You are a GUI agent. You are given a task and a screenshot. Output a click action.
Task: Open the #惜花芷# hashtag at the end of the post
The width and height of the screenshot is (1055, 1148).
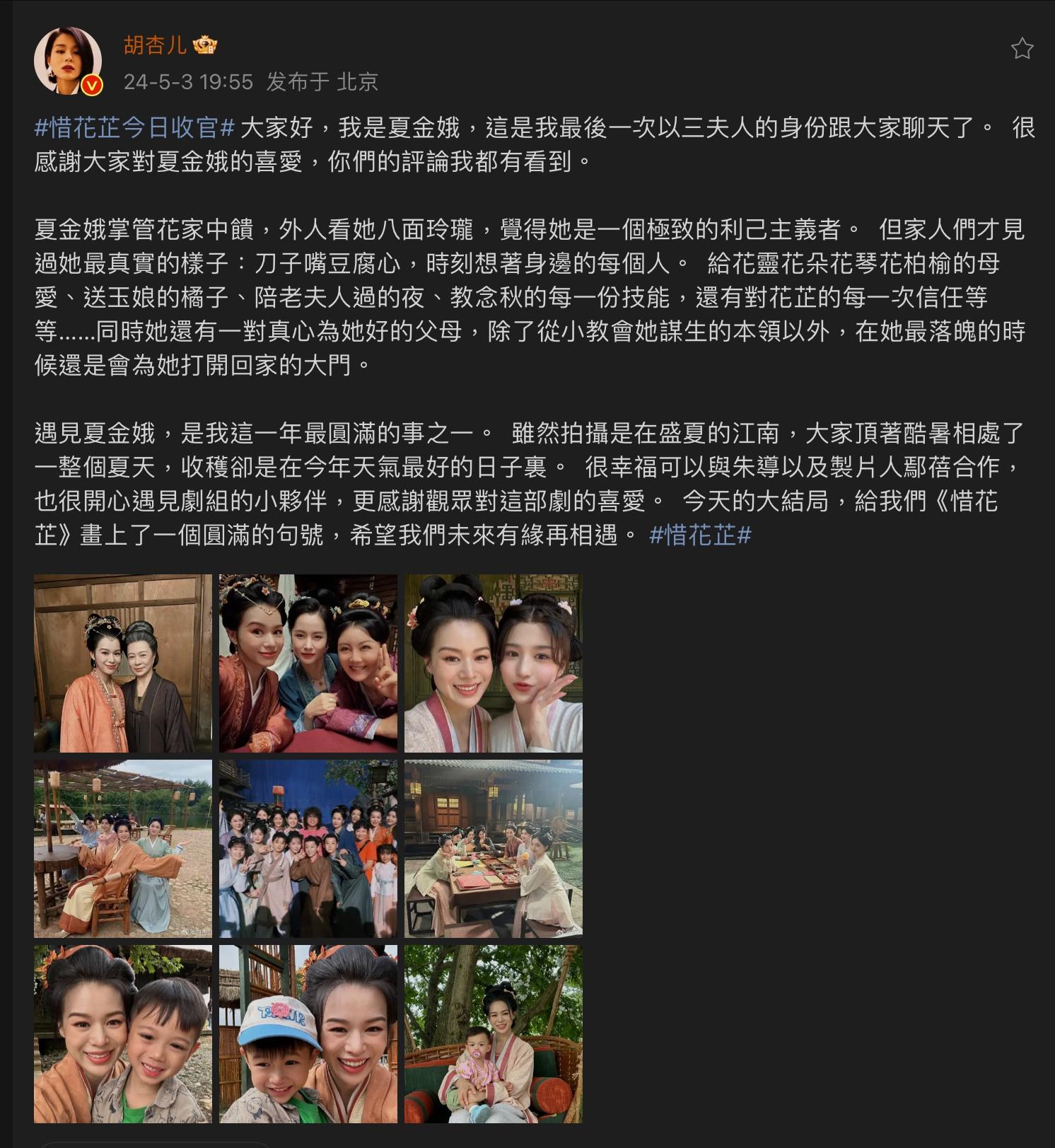[699, 535]
